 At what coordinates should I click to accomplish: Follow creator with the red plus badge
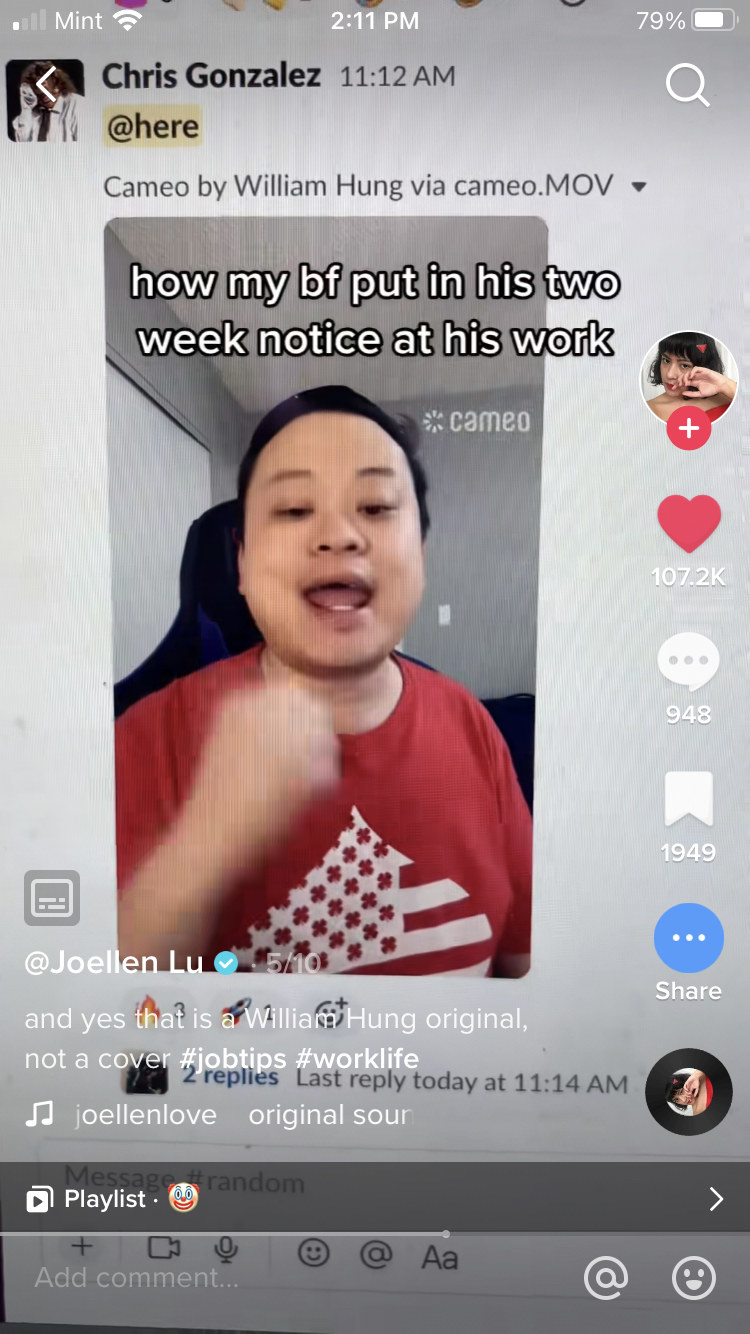click(x=689, y=430)
